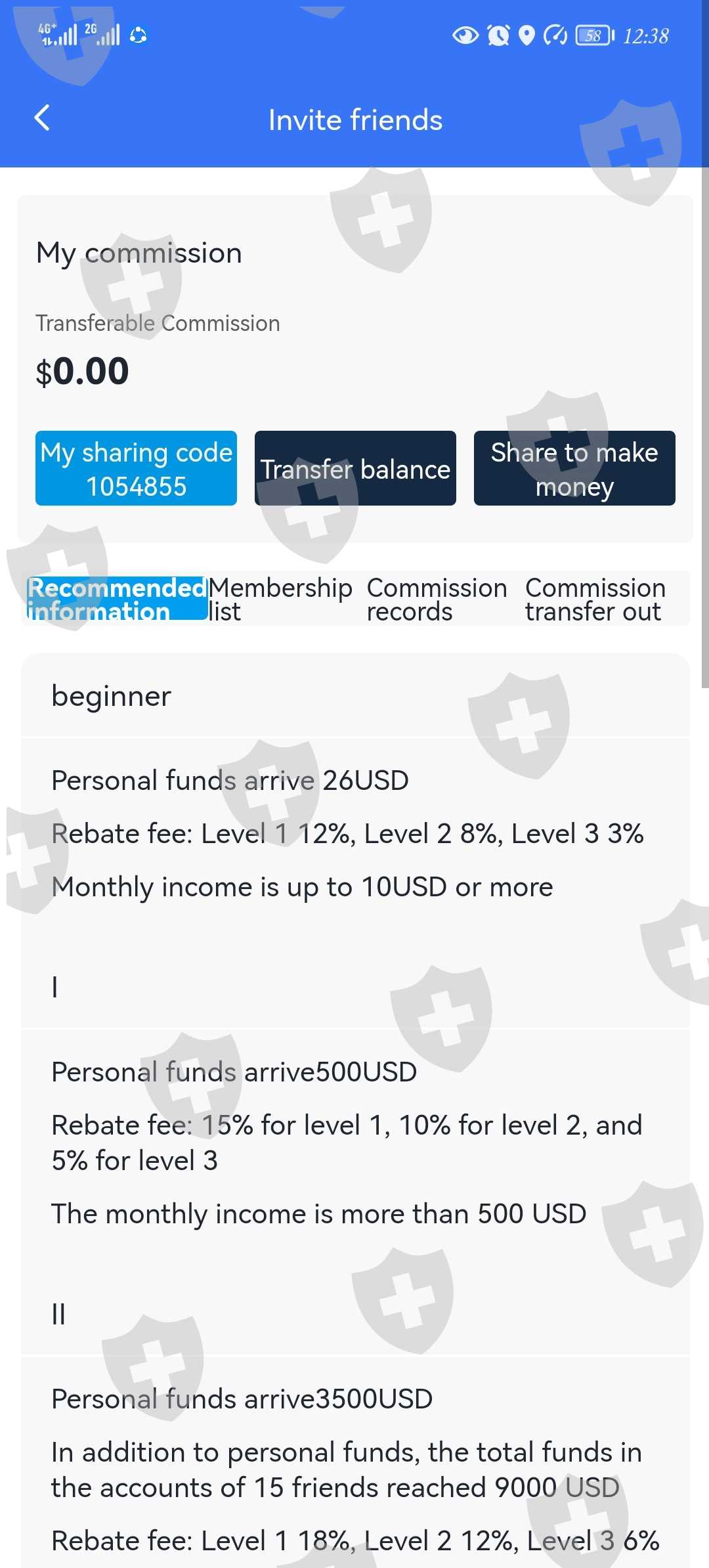Open Transfer balance
Image resolution: width=709 pixels, height=1568 pixels.
click(x=355, y=468)
